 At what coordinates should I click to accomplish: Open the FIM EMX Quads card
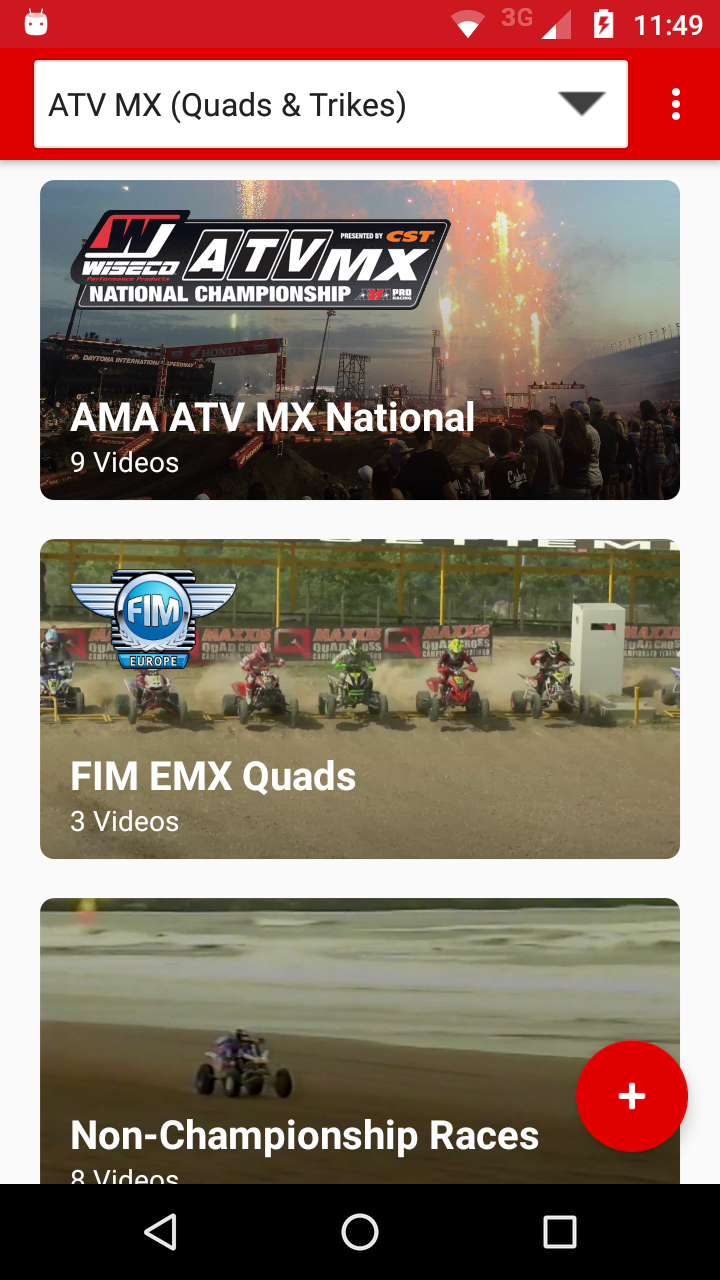point(360,699)
